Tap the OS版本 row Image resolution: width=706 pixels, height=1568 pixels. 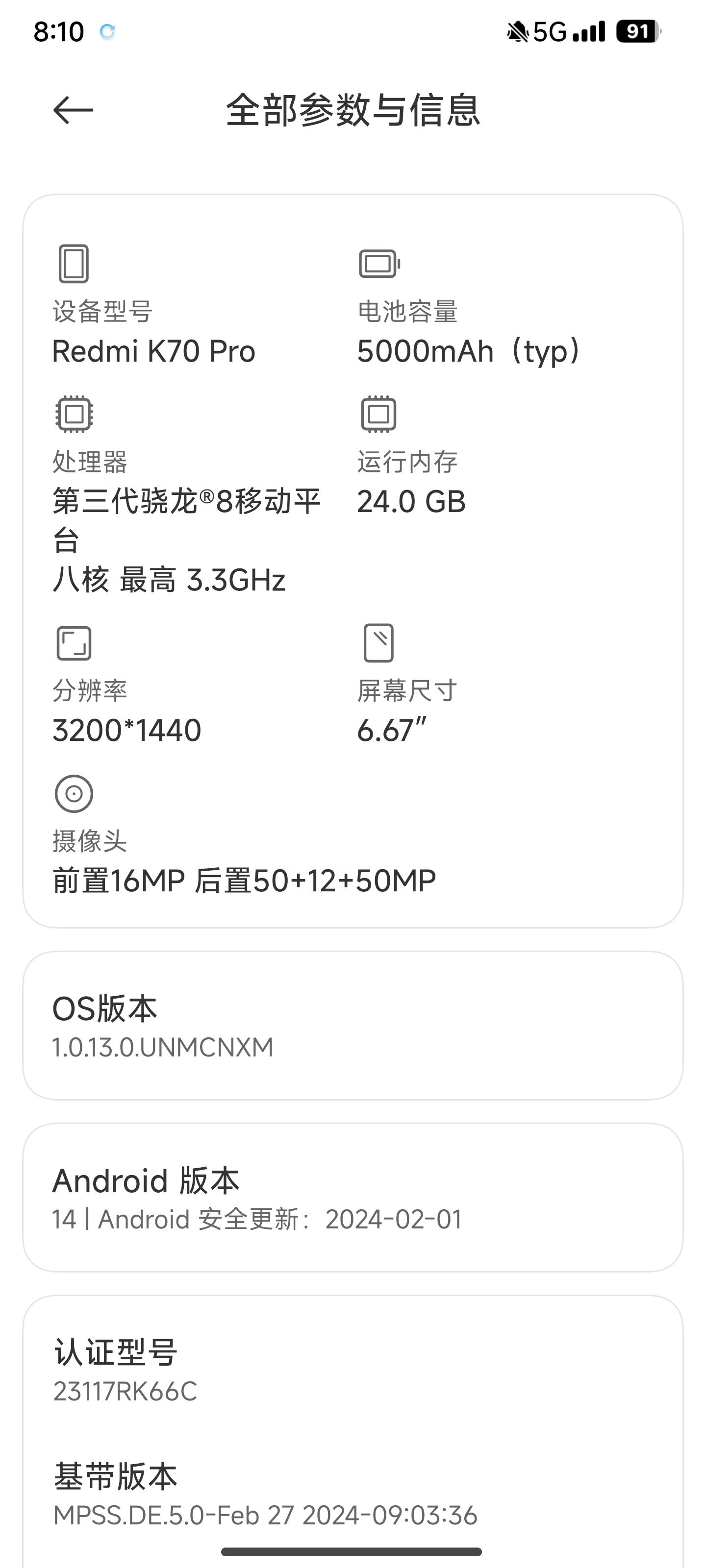352,1026
